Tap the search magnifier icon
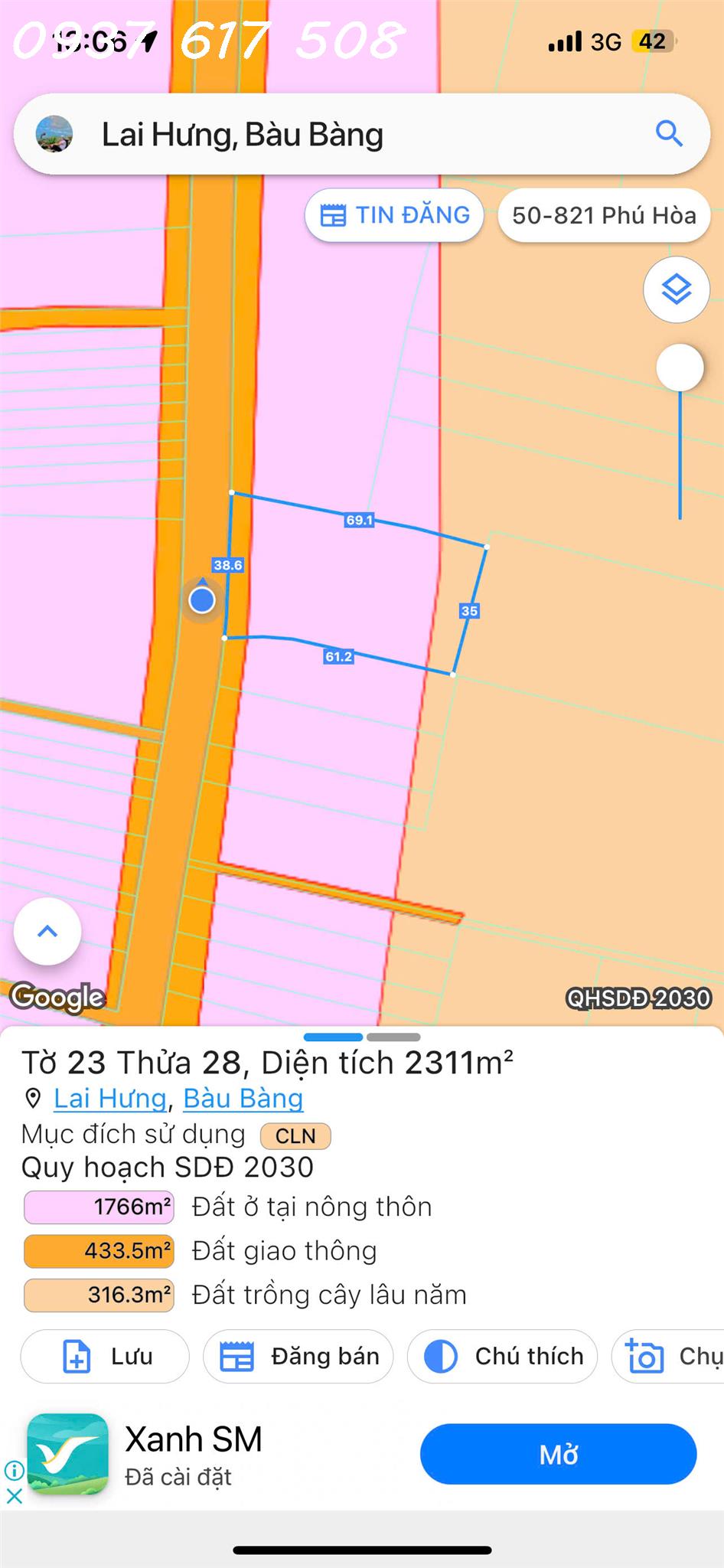Viewport: 724px width, 1568px height. coord(669,134)
